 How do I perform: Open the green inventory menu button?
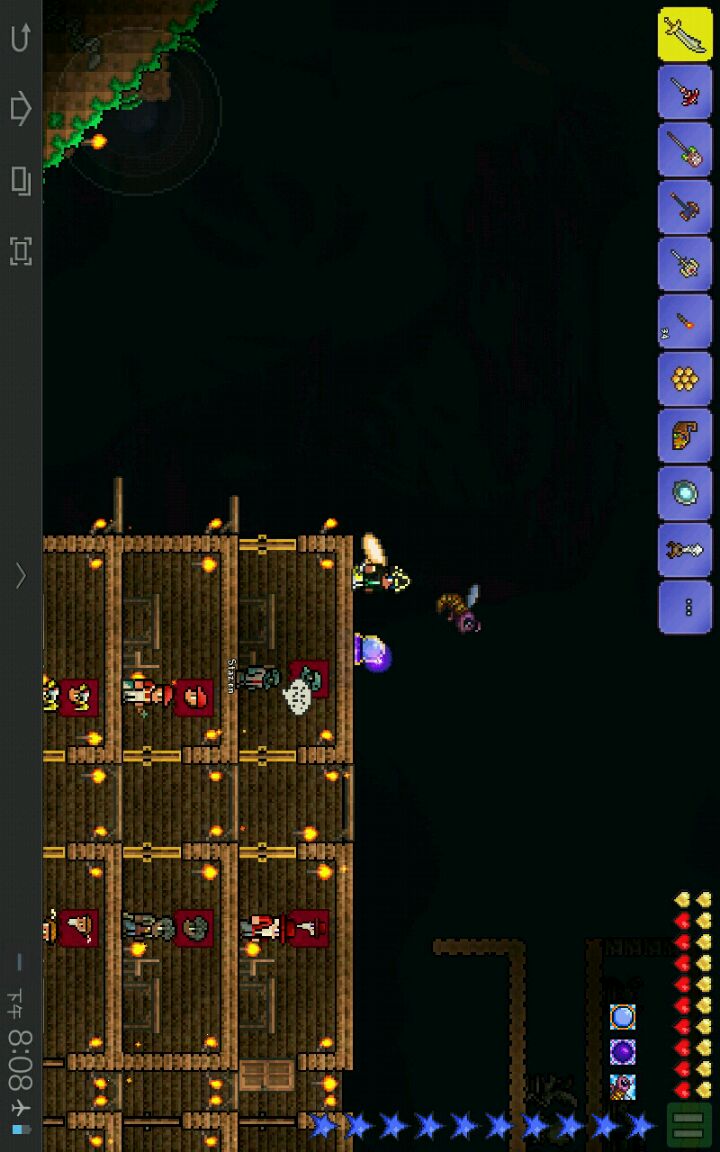[x=689, y=1125]
